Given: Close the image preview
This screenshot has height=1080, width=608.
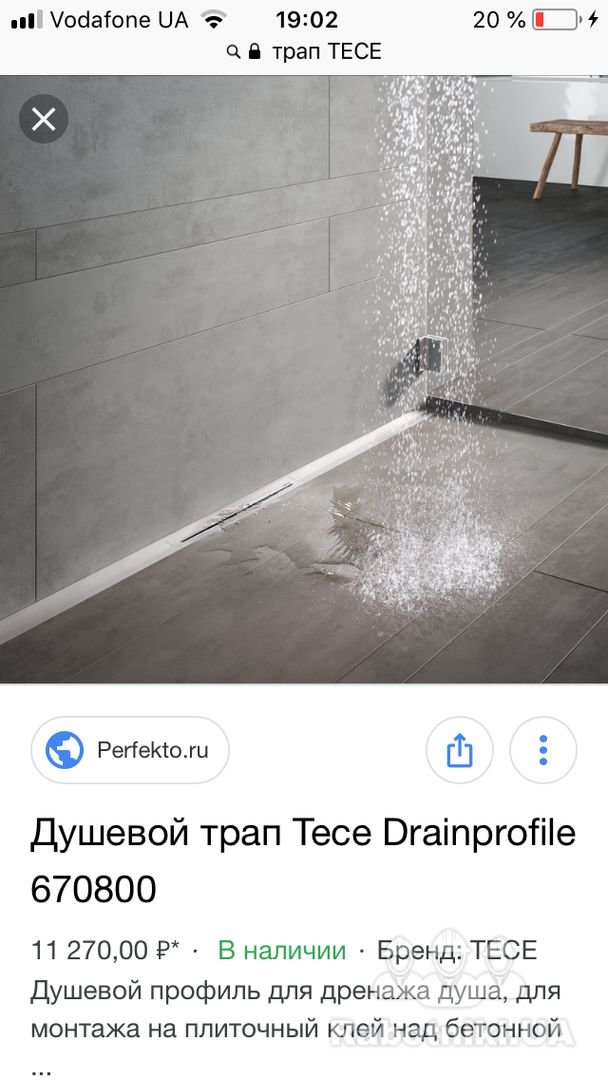Looking at the screenshot, I should pyautogui.click(x=43, y=119).
